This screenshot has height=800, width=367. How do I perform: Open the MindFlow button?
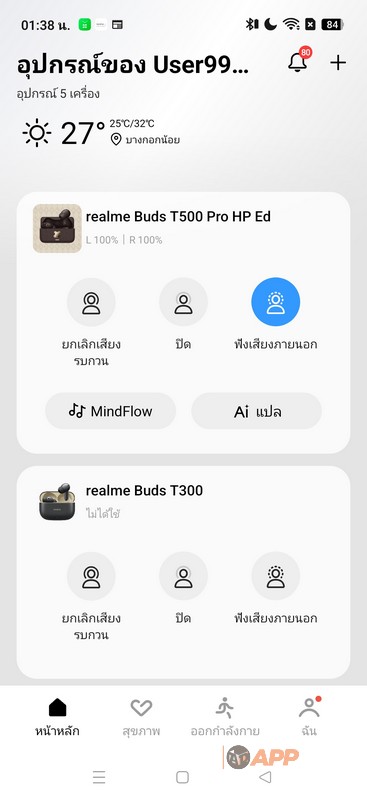click(x=111, y=411)
